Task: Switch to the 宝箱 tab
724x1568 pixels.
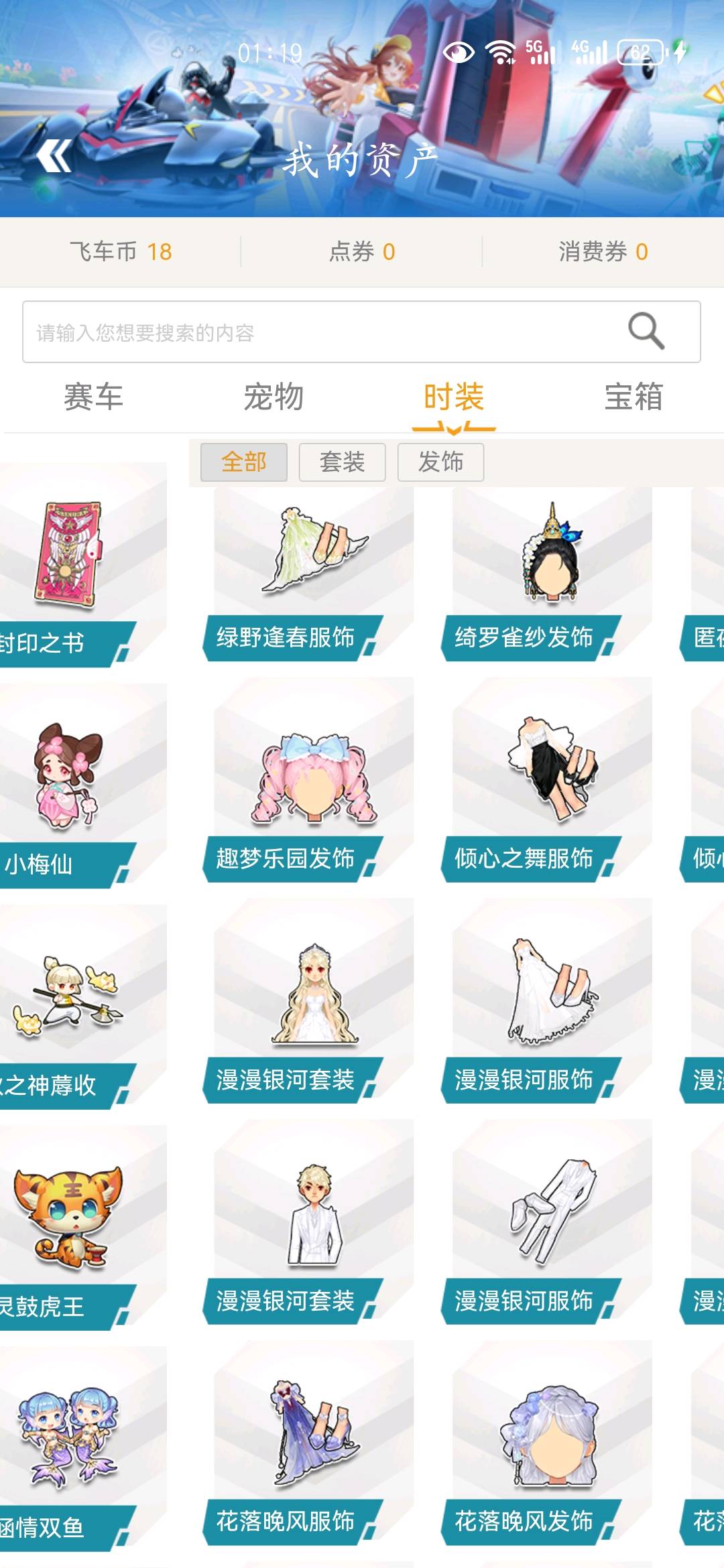Action: (x=634, y=397)
